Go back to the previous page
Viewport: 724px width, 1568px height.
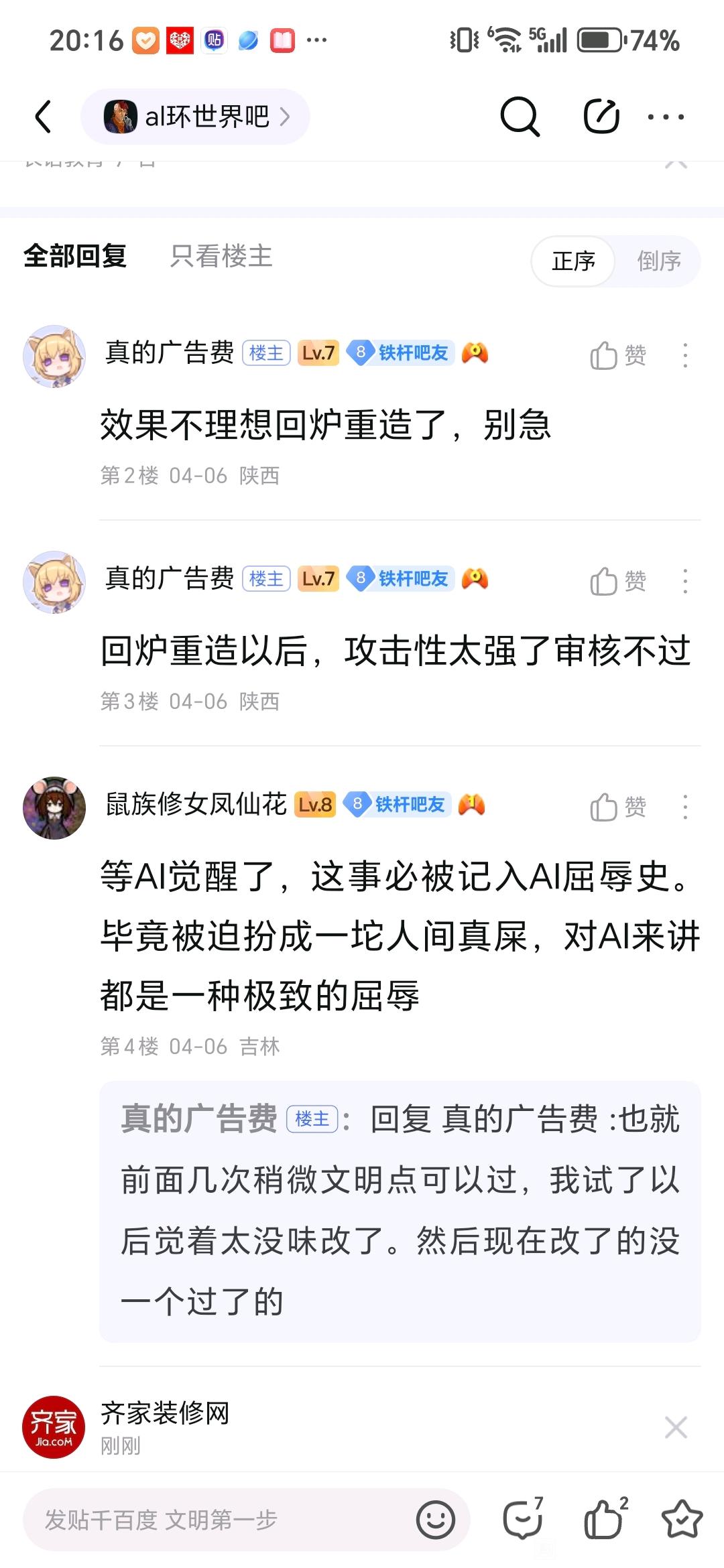44,117
